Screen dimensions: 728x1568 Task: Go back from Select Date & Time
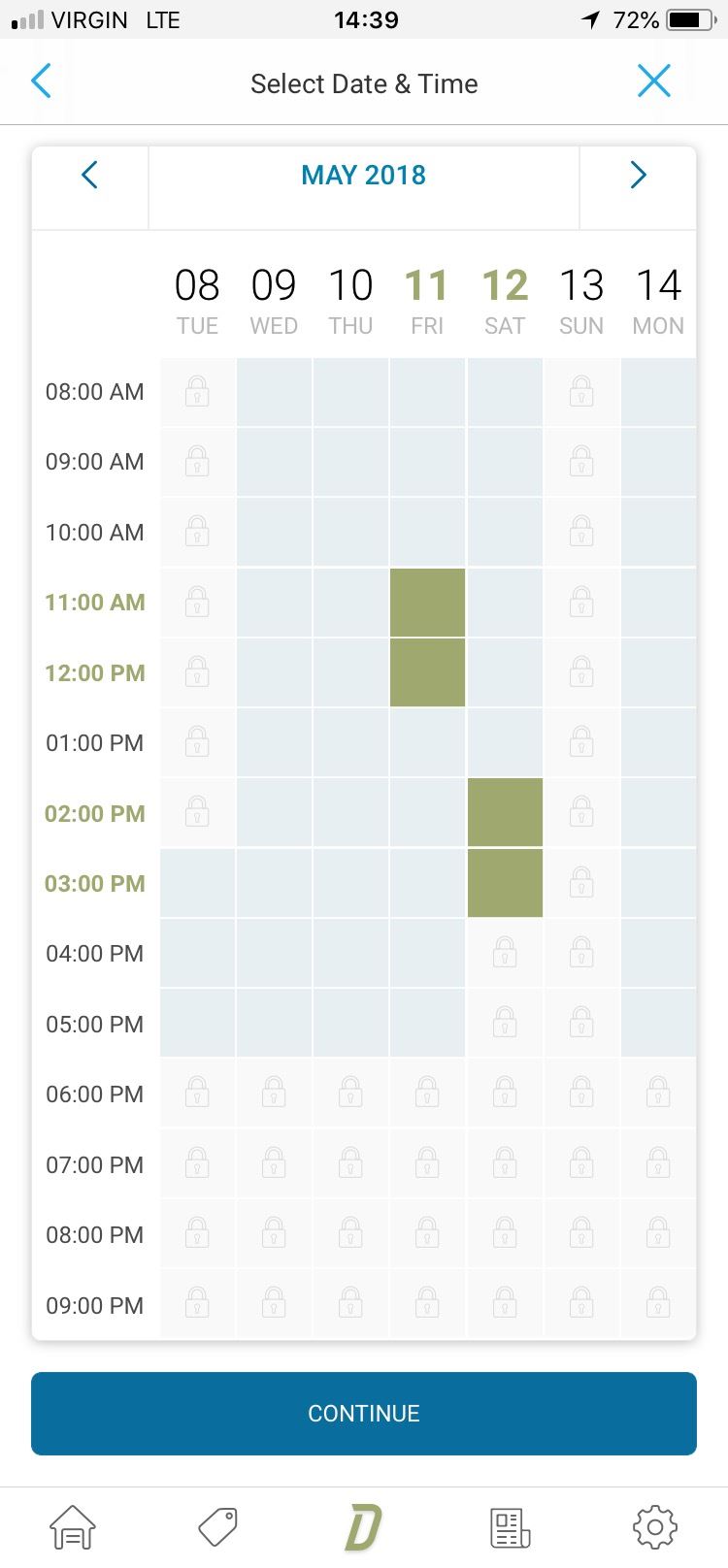pos(41,82)
